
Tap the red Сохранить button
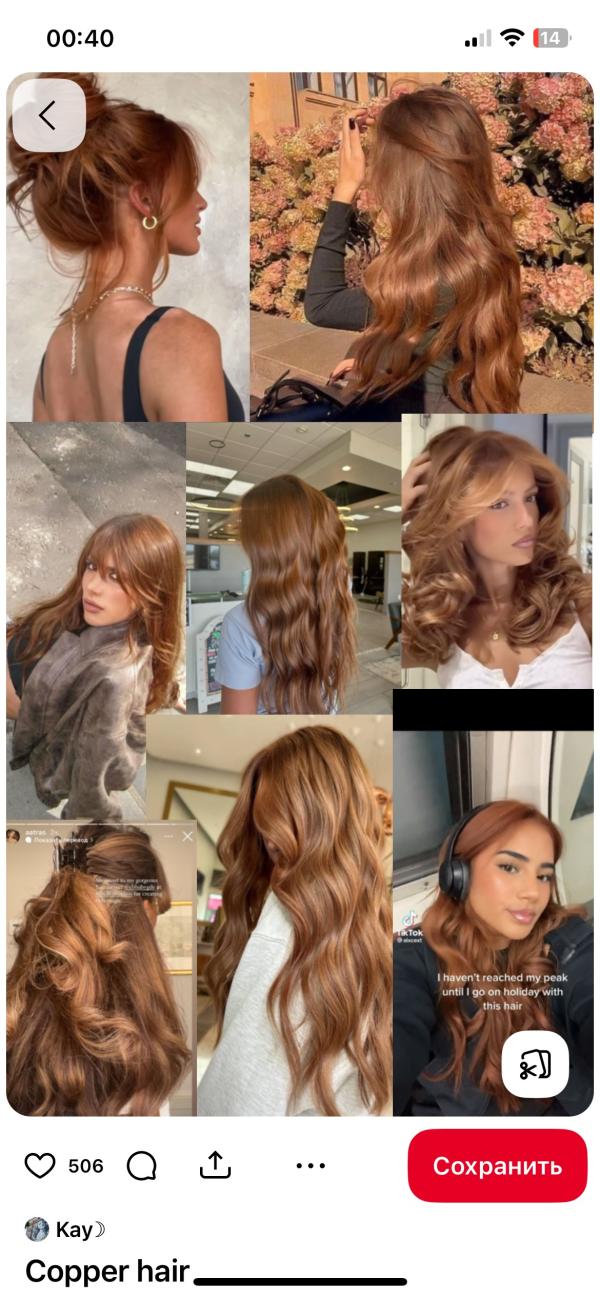pyautogui.click(x=497, y=1166)
